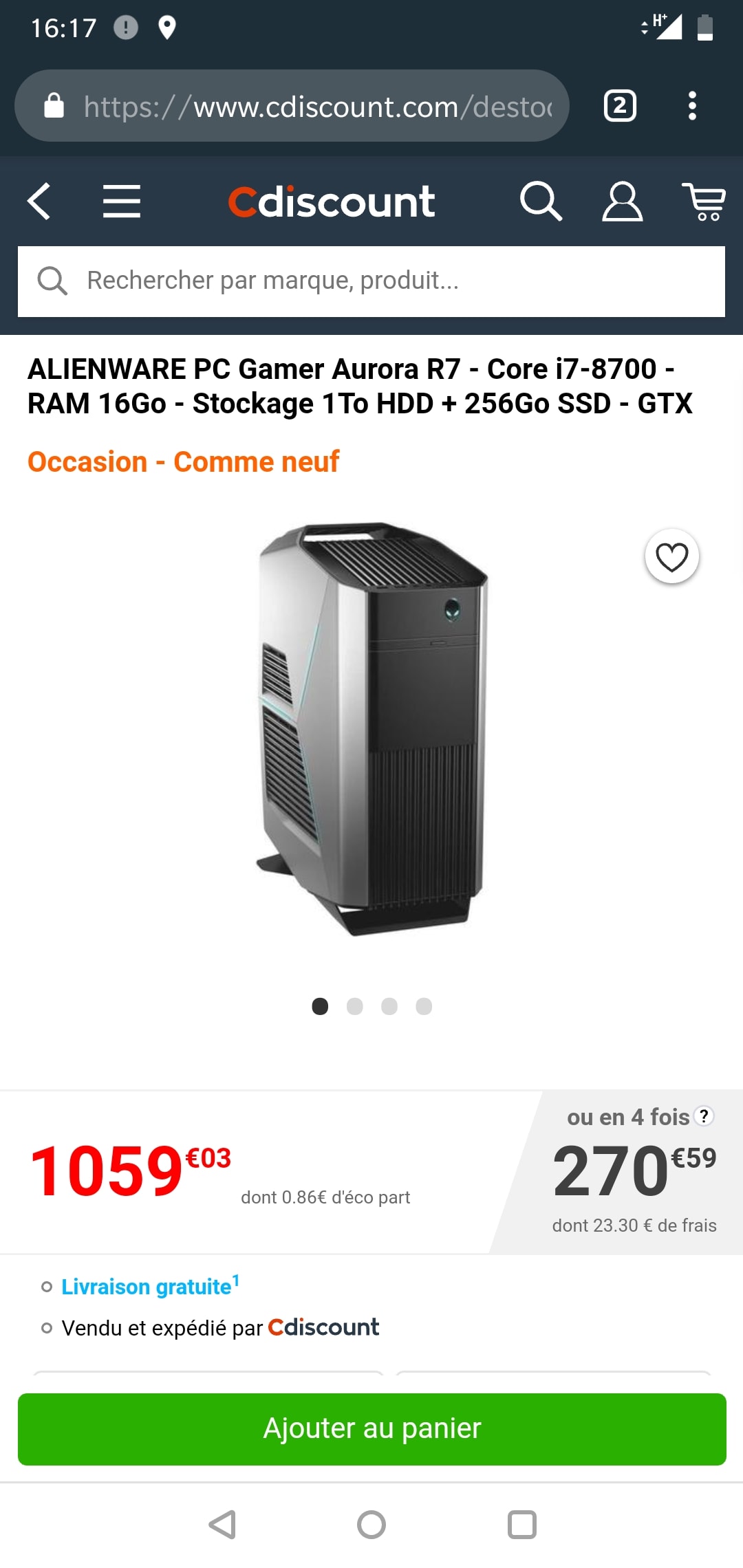Go back using the Cdiscount back arrow
The height and width of the screenshot is (1568, 743).
[x=39, y=202]
